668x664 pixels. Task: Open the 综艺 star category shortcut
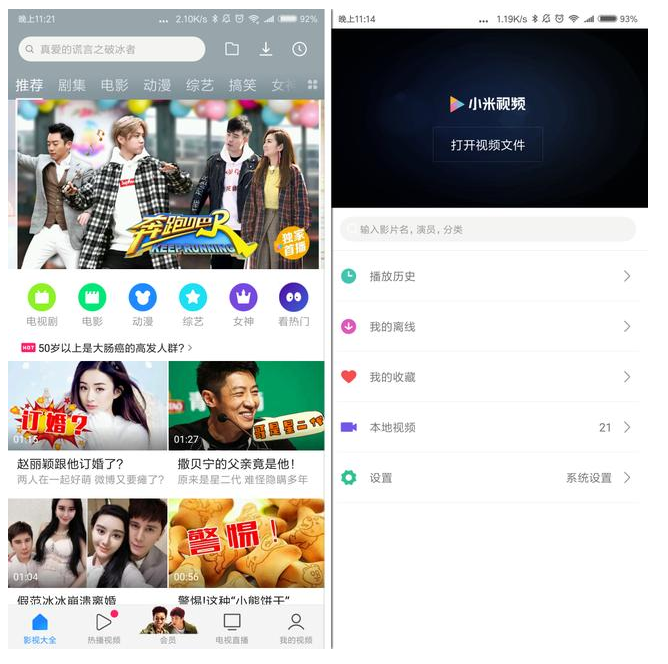(x=193, y=303)
